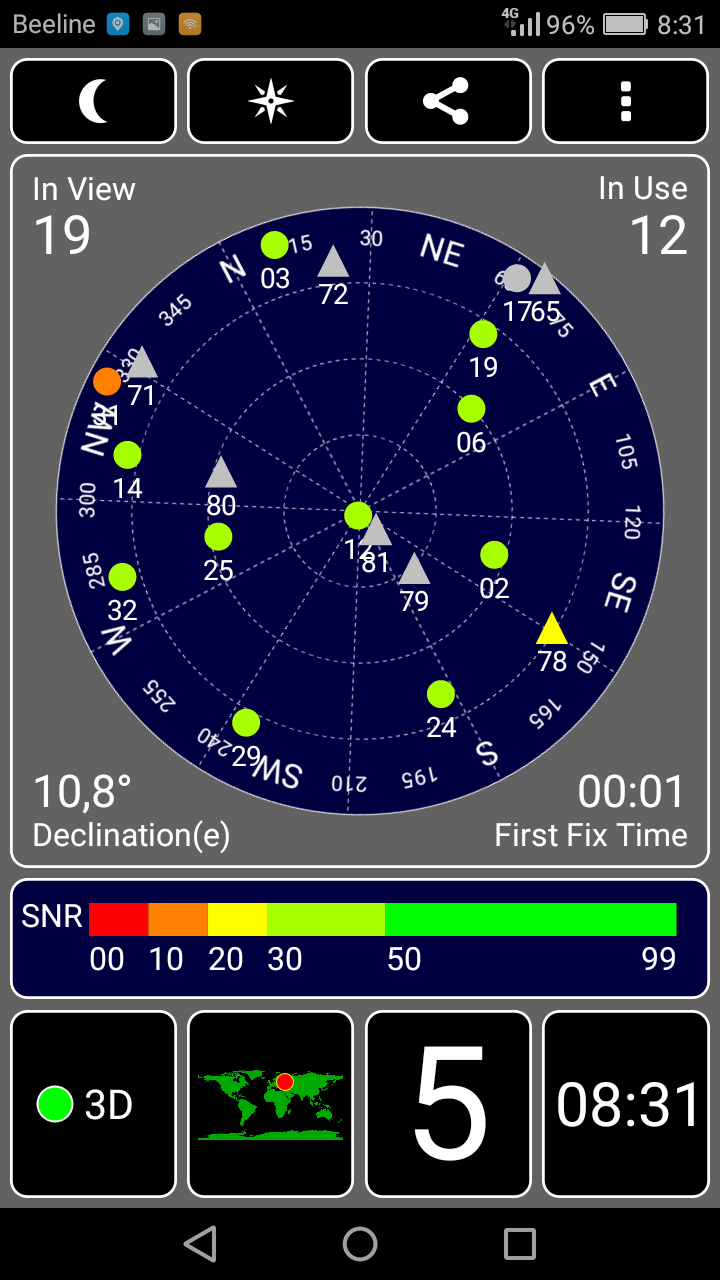Image resolution: width=720 pixels, height=1280 pixels.
Task: Tap the satellite sky view panel
Action: point(360,511)
